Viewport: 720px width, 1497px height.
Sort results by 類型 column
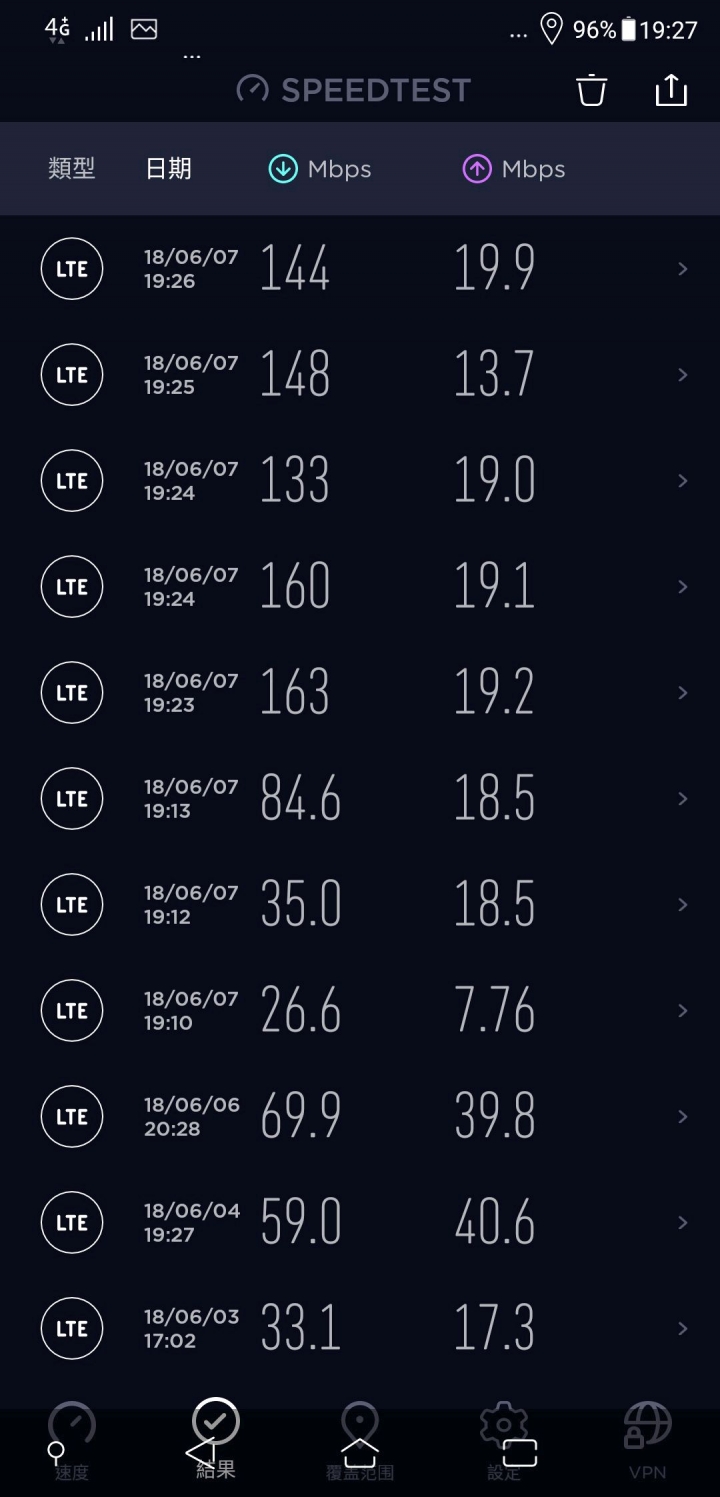pyautogui.click(x=72, y=169)
